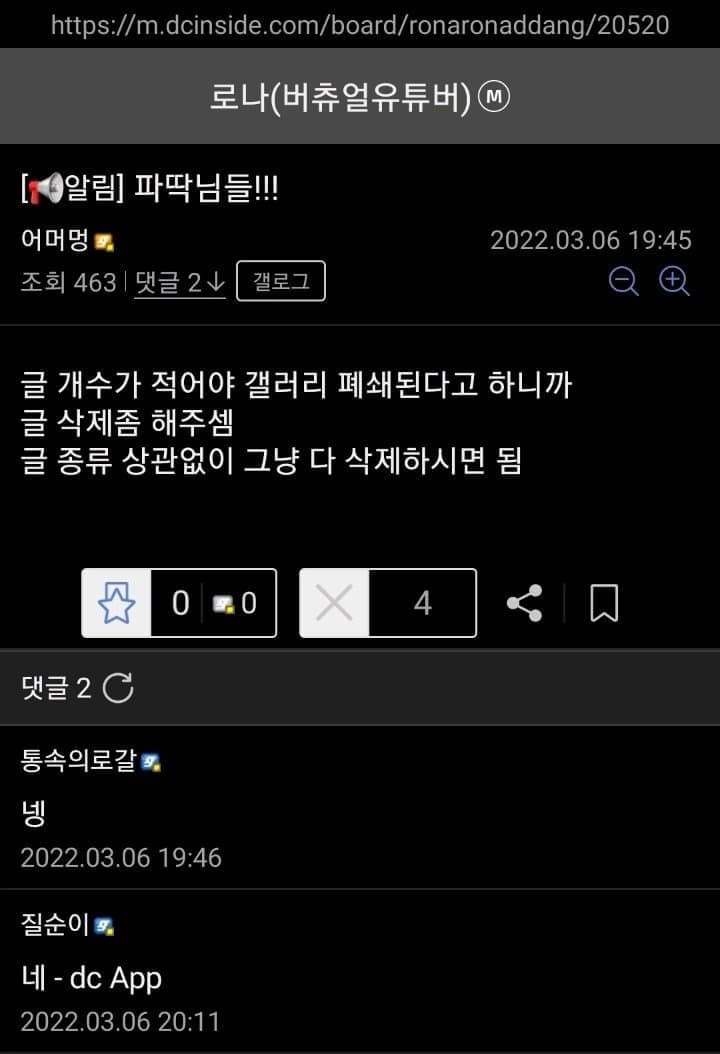Image resolution: width=720 pixels, height=1054 pixels.
Task: Share this post
Action: pos(525,603)
